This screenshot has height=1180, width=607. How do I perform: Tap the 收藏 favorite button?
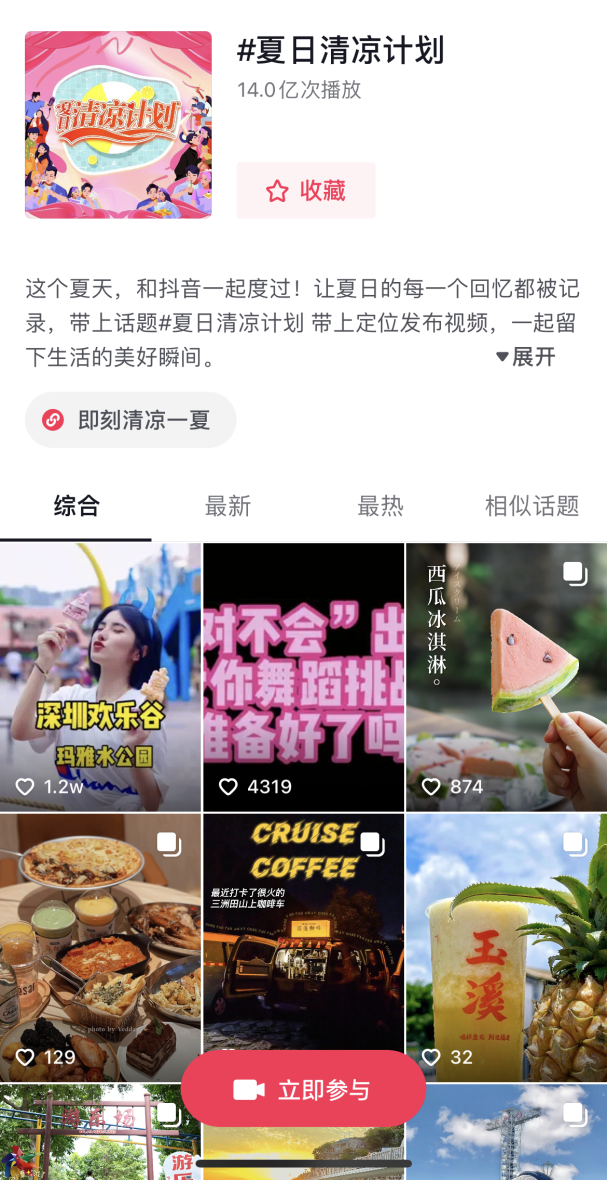click(x=305, y=190)
